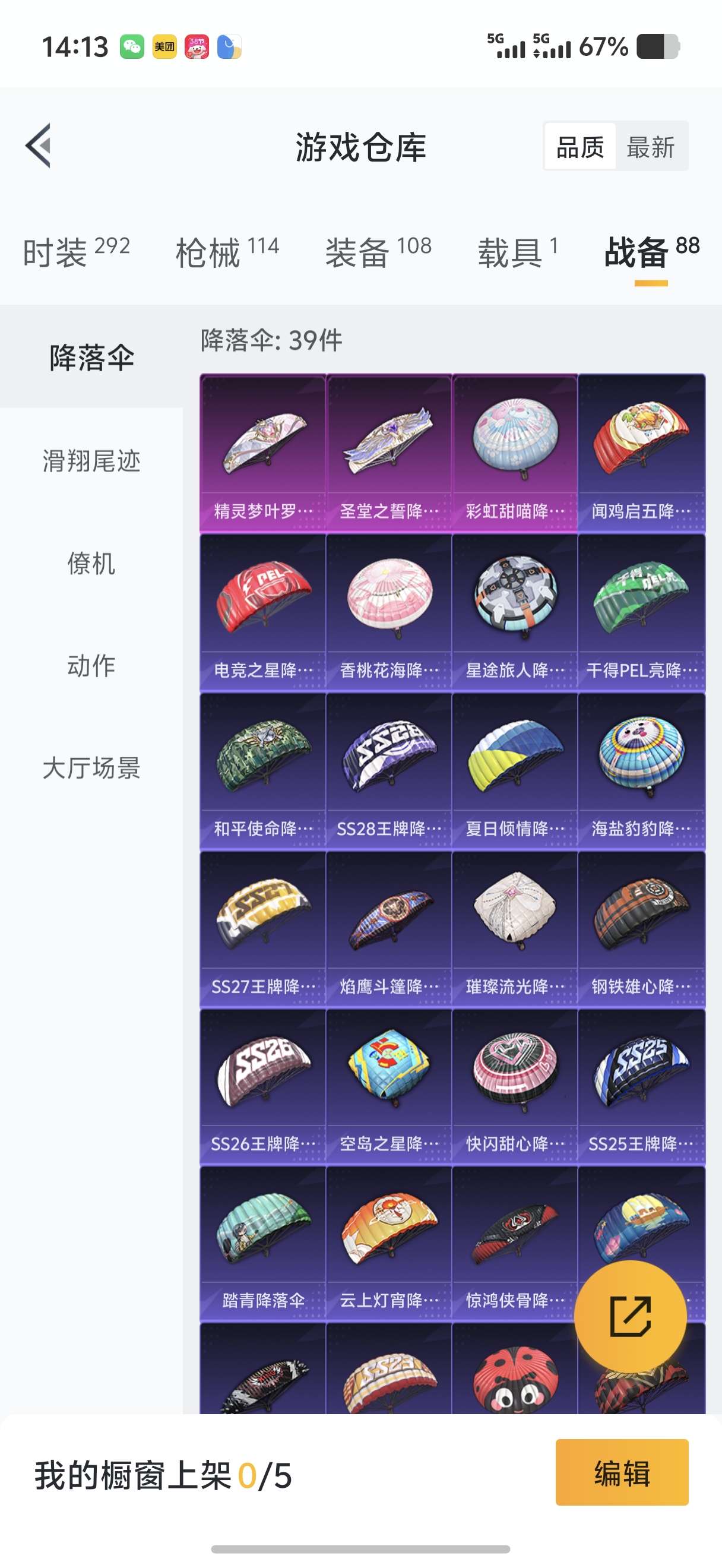Select the 海盐豹豹 parachute
Screen dimensions: 722x1568
pos(641,770)
